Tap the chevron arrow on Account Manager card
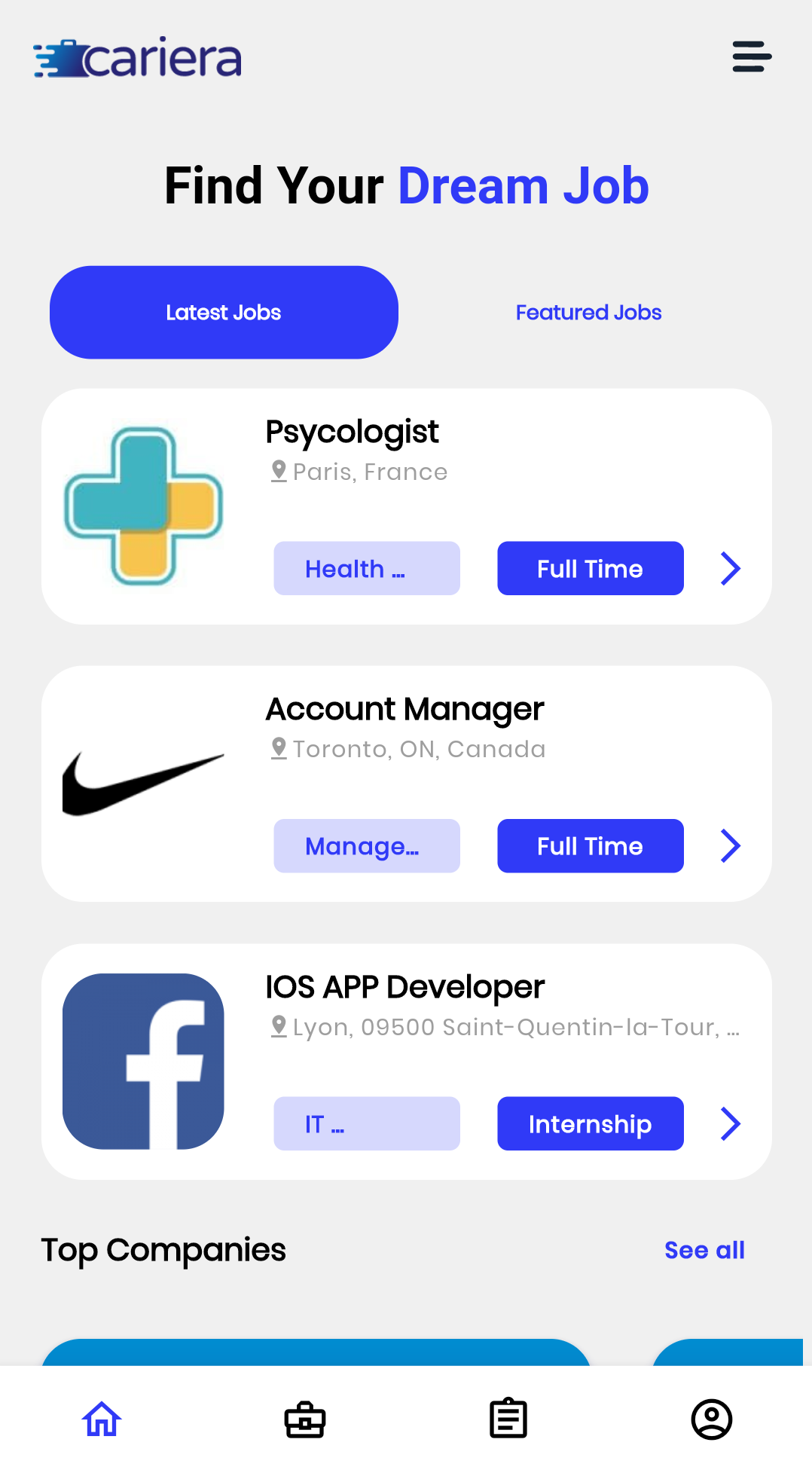The width and height of the screenshot is (812, 1479). (x=731, y=846)
